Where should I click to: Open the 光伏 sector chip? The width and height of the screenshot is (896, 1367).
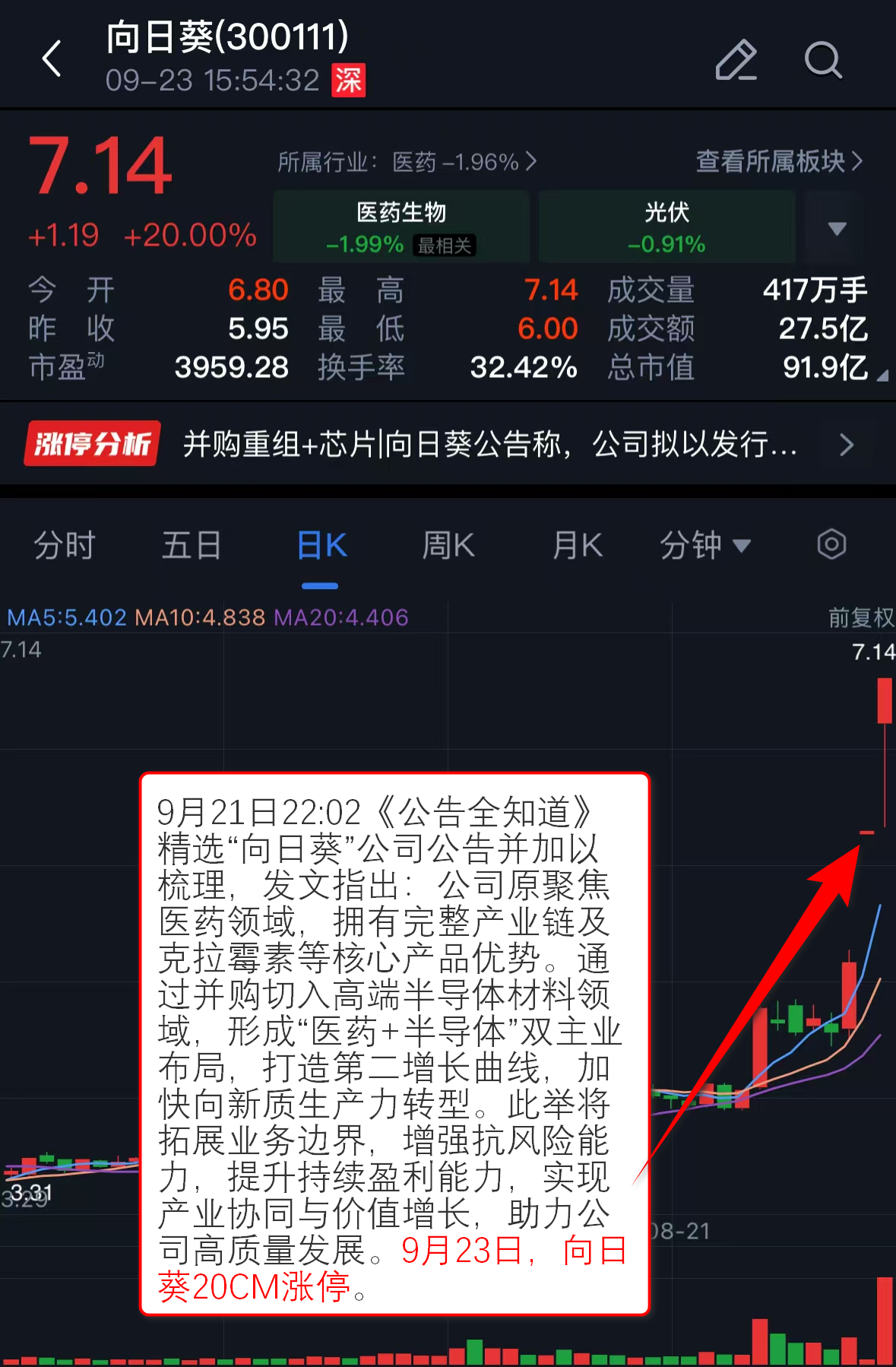coord(666,227)
